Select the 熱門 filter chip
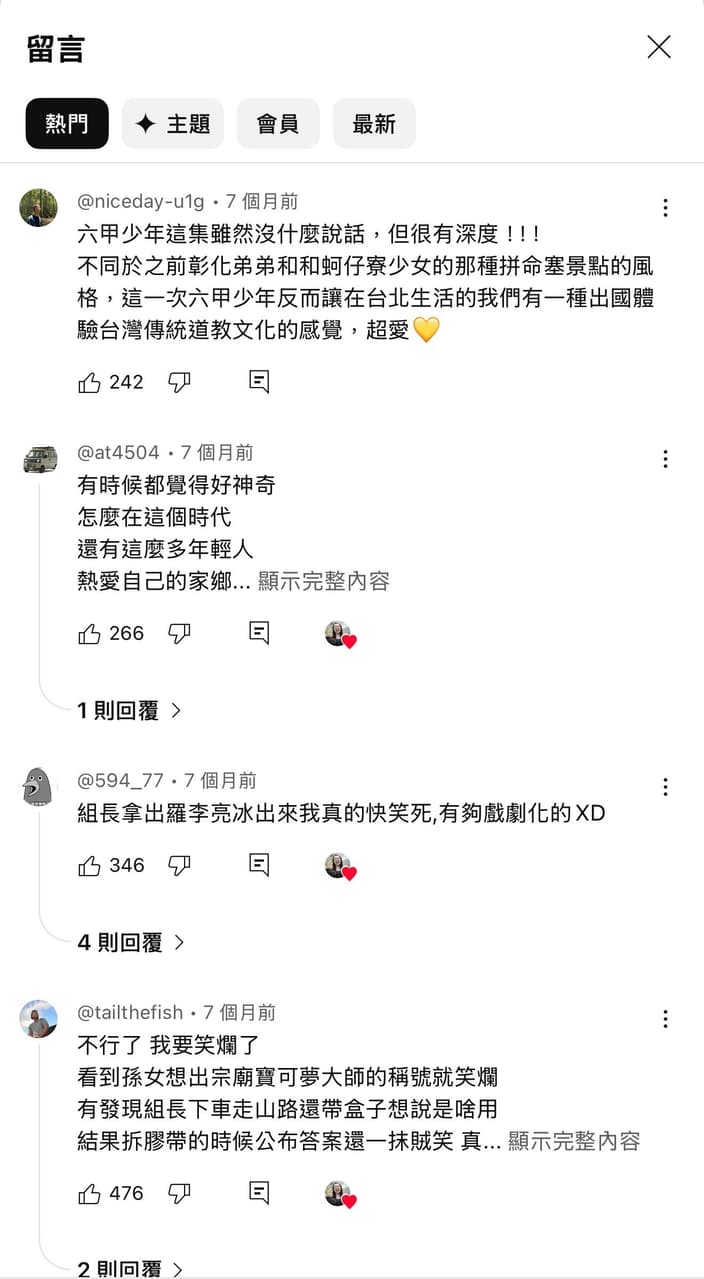Screen dimensions: 704x1279 pos(67,124)
